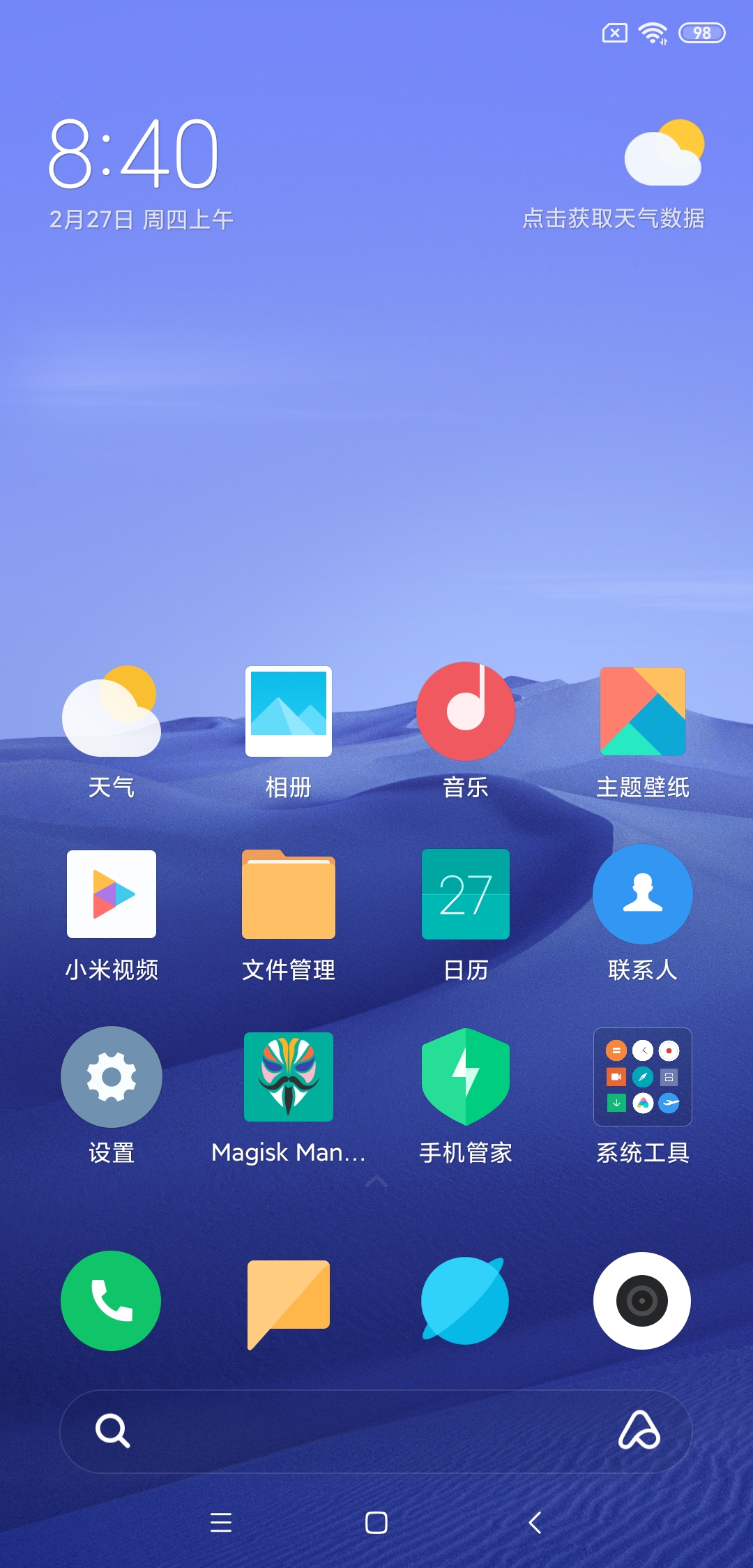This screenshot has width=753, height=1568.
Task: Open the 天气 weather app
Action: (112, 711)
